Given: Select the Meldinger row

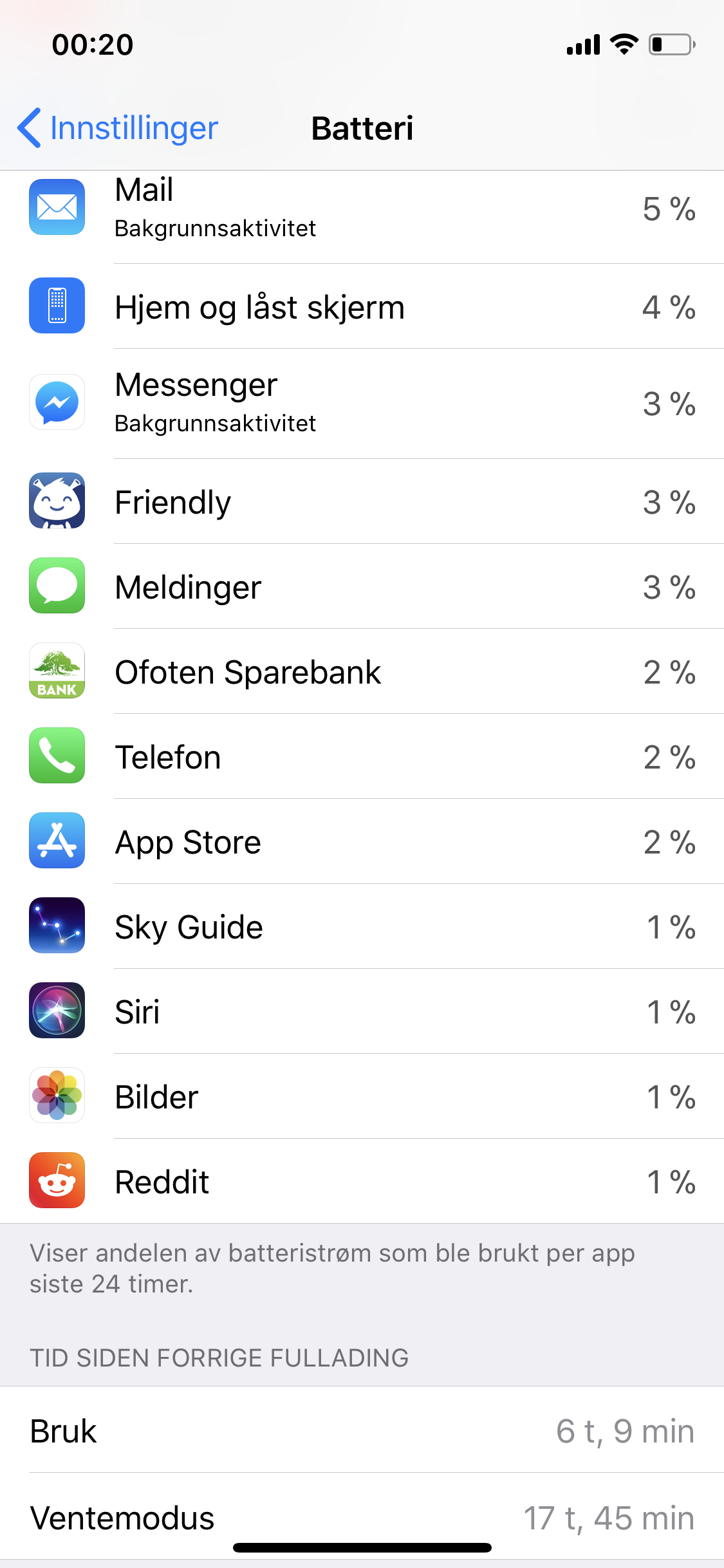Looking at the screenshot, I should click(362, 586).
